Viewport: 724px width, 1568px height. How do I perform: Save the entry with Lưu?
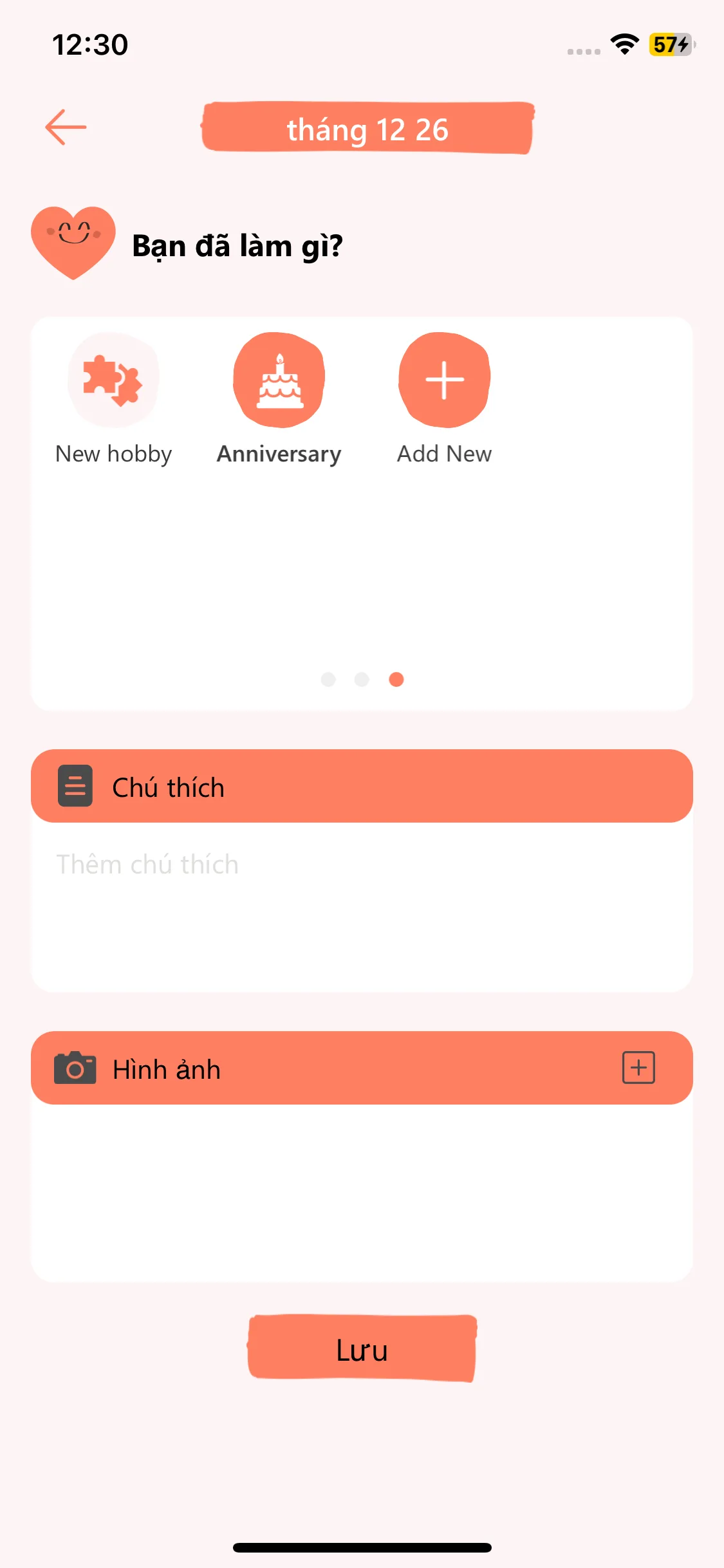click(x=362, y=1349)
